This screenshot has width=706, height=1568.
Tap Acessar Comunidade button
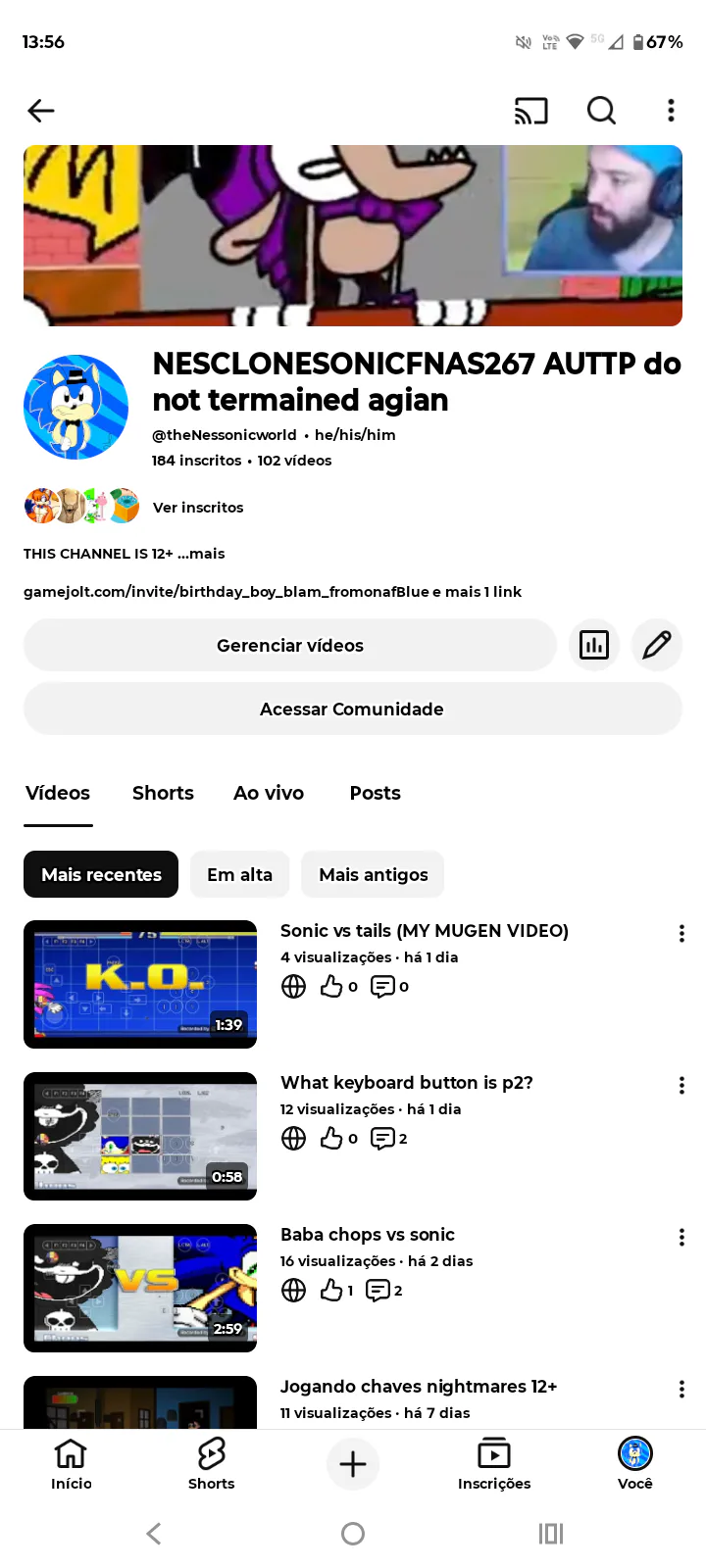(352, 709)
